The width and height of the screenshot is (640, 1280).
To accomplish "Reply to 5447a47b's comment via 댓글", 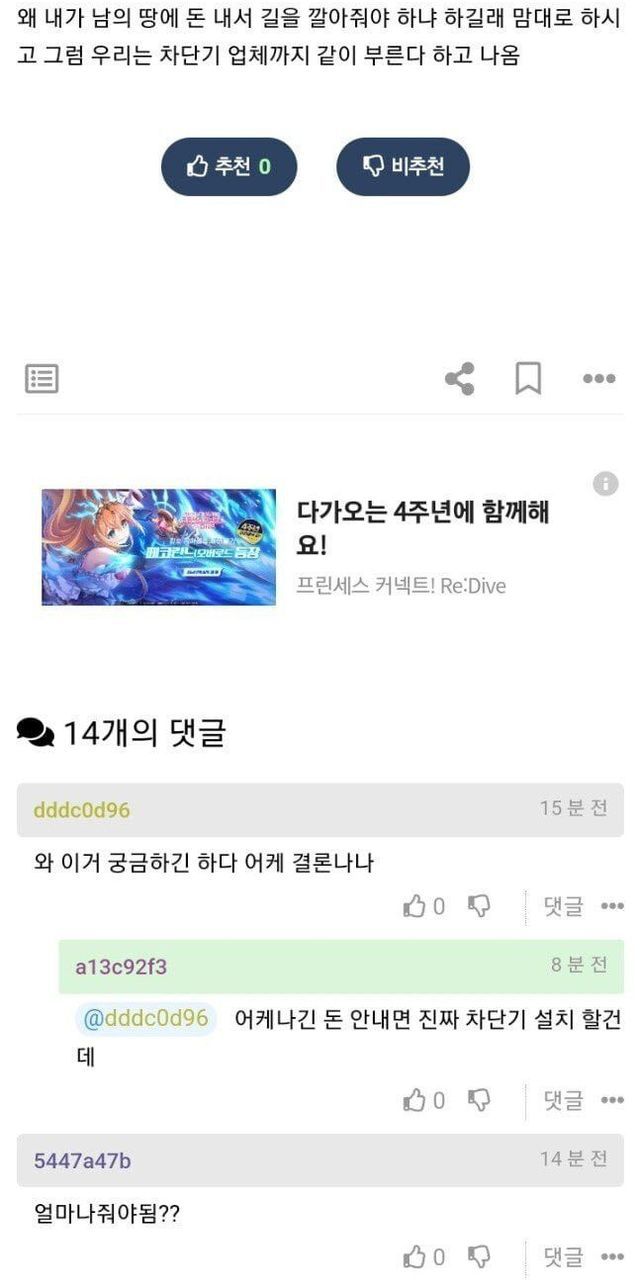I will [562, 1256].
